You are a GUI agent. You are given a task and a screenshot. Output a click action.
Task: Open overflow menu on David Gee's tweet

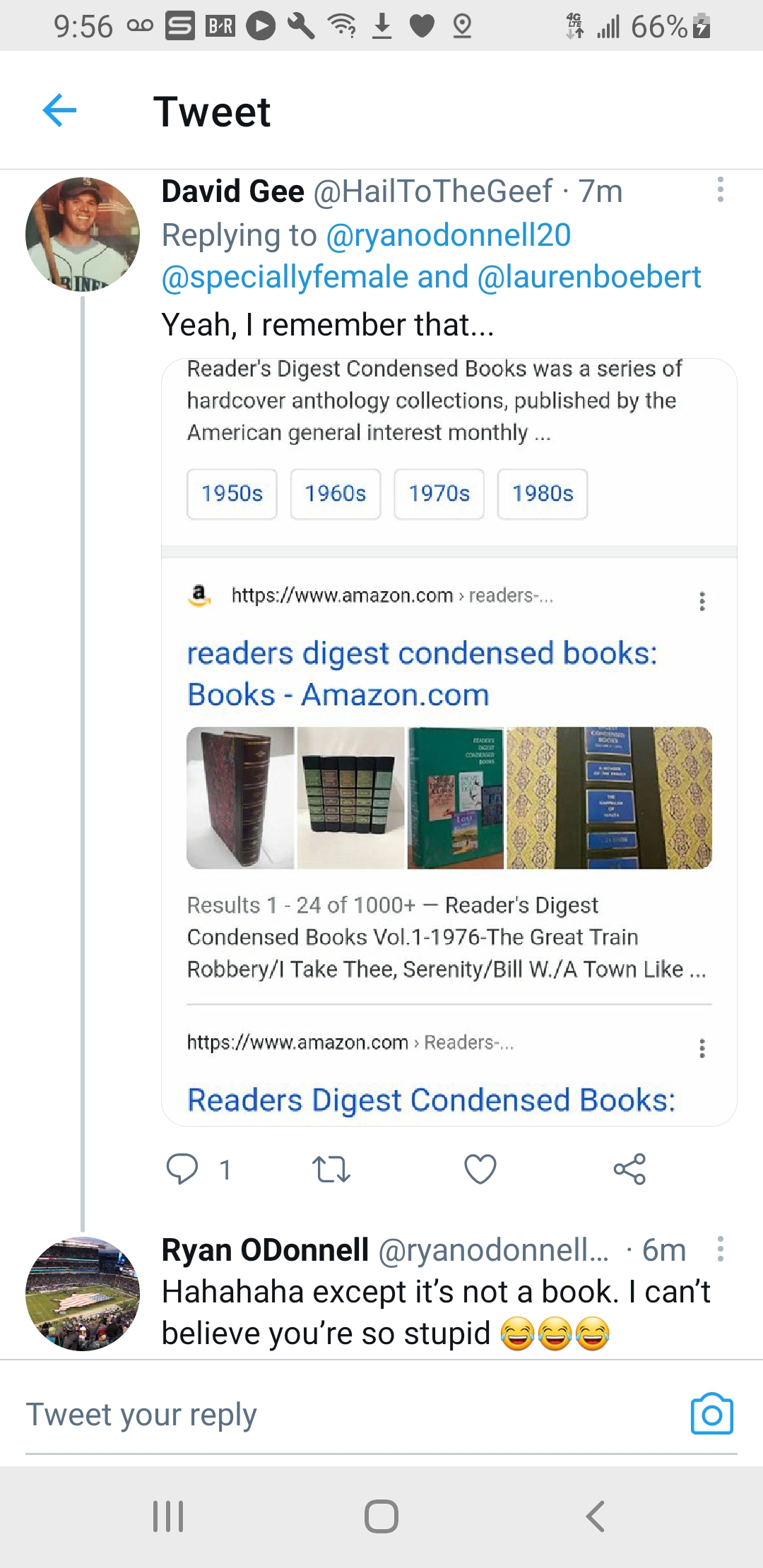tap(720, 190)
